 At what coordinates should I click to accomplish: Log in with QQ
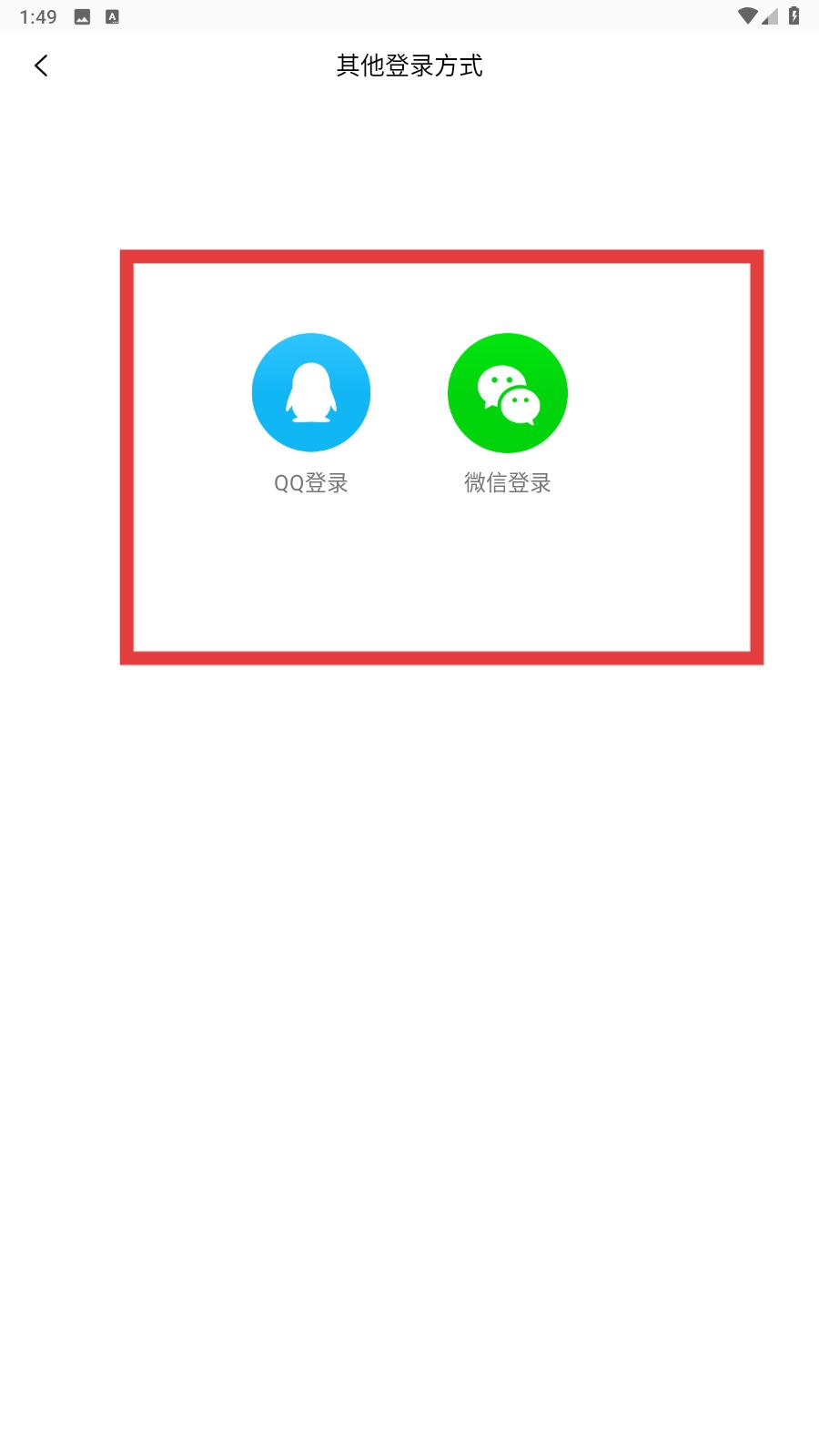click(x=311, y=393)
